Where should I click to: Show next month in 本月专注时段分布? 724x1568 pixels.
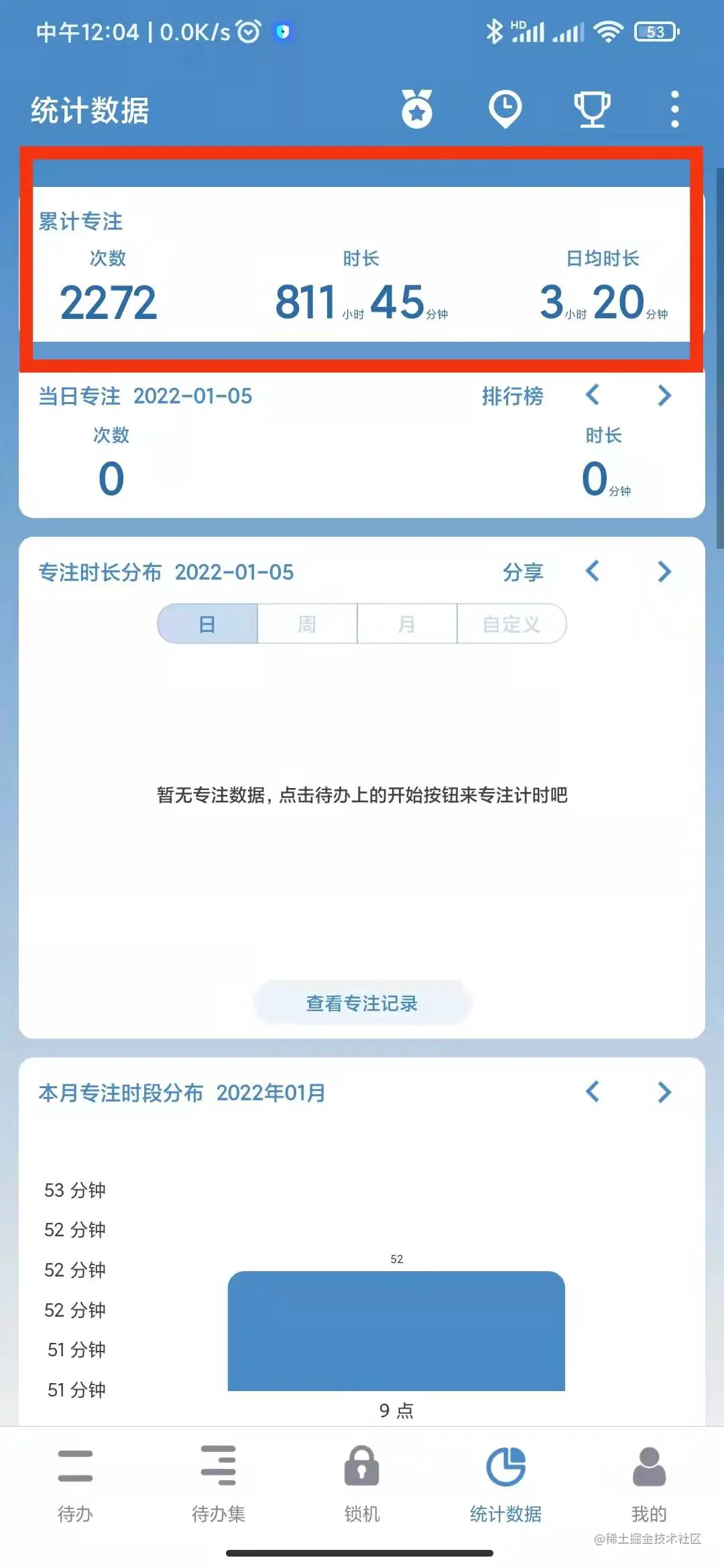664,1092
